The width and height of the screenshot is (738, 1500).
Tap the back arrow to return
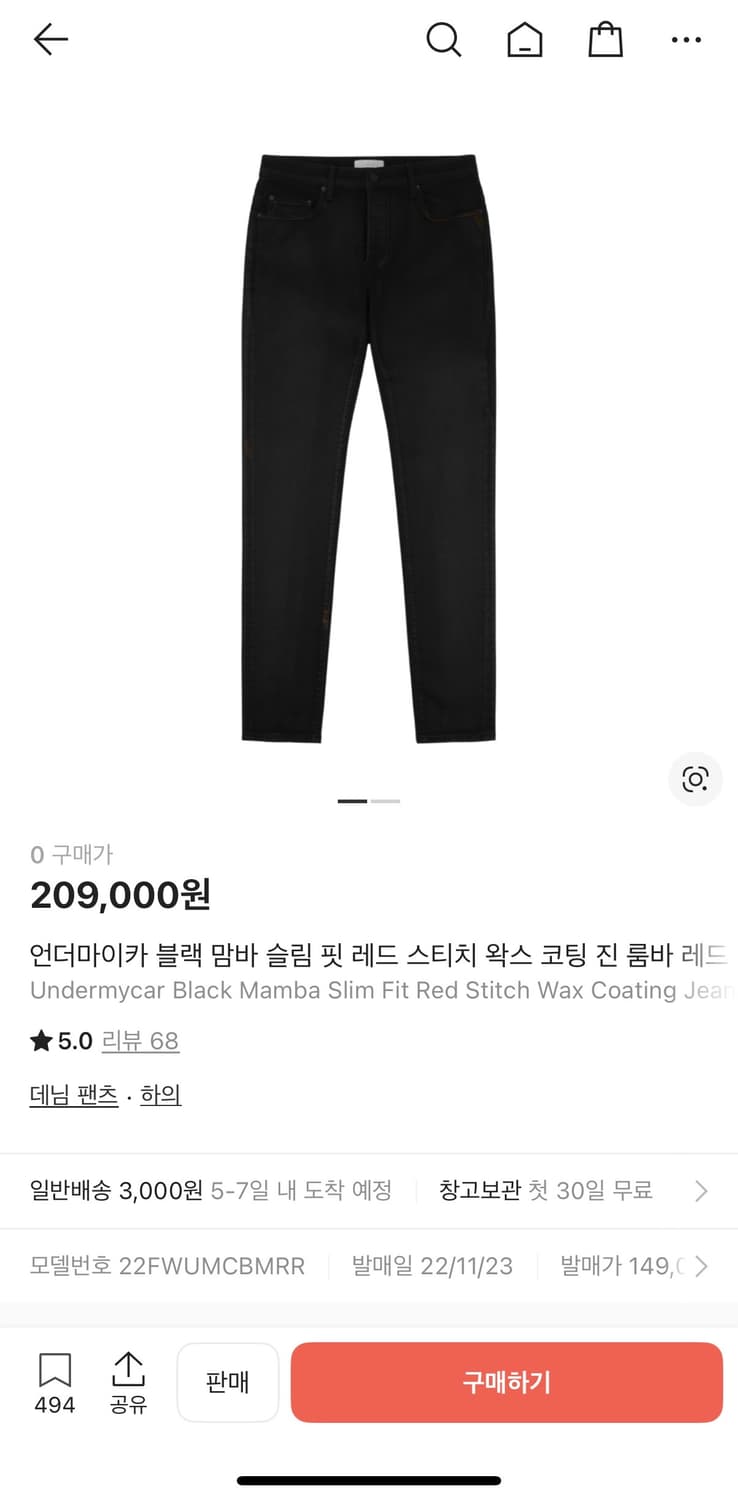[x=48, y=40]
